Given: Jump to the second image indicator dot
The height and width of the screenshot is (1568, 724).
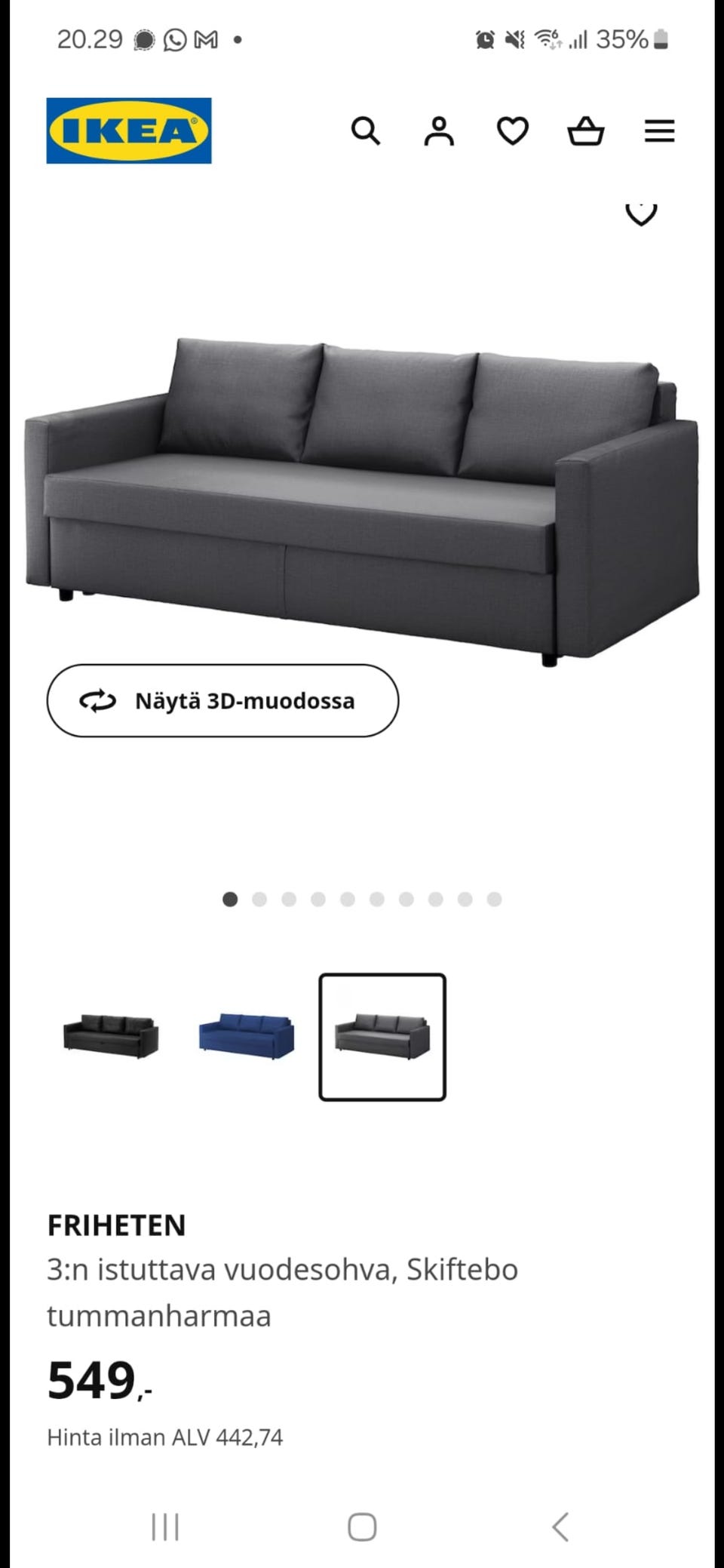Looking at the screenshot, I should click(259, 899).
